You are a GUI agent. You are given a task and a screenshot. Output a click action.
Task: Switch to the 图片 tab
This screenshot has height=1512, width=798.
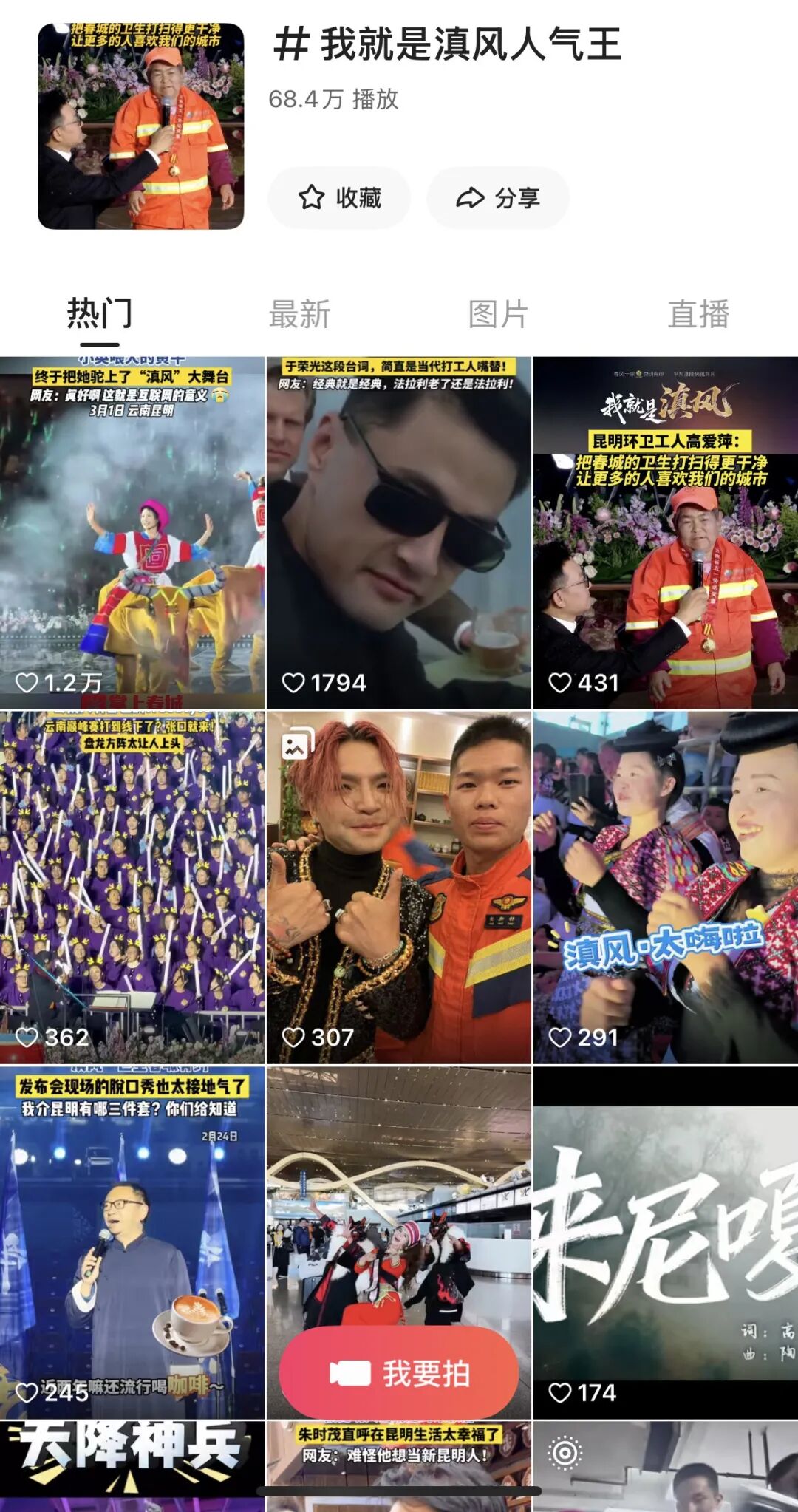click(x=498, y=314)
